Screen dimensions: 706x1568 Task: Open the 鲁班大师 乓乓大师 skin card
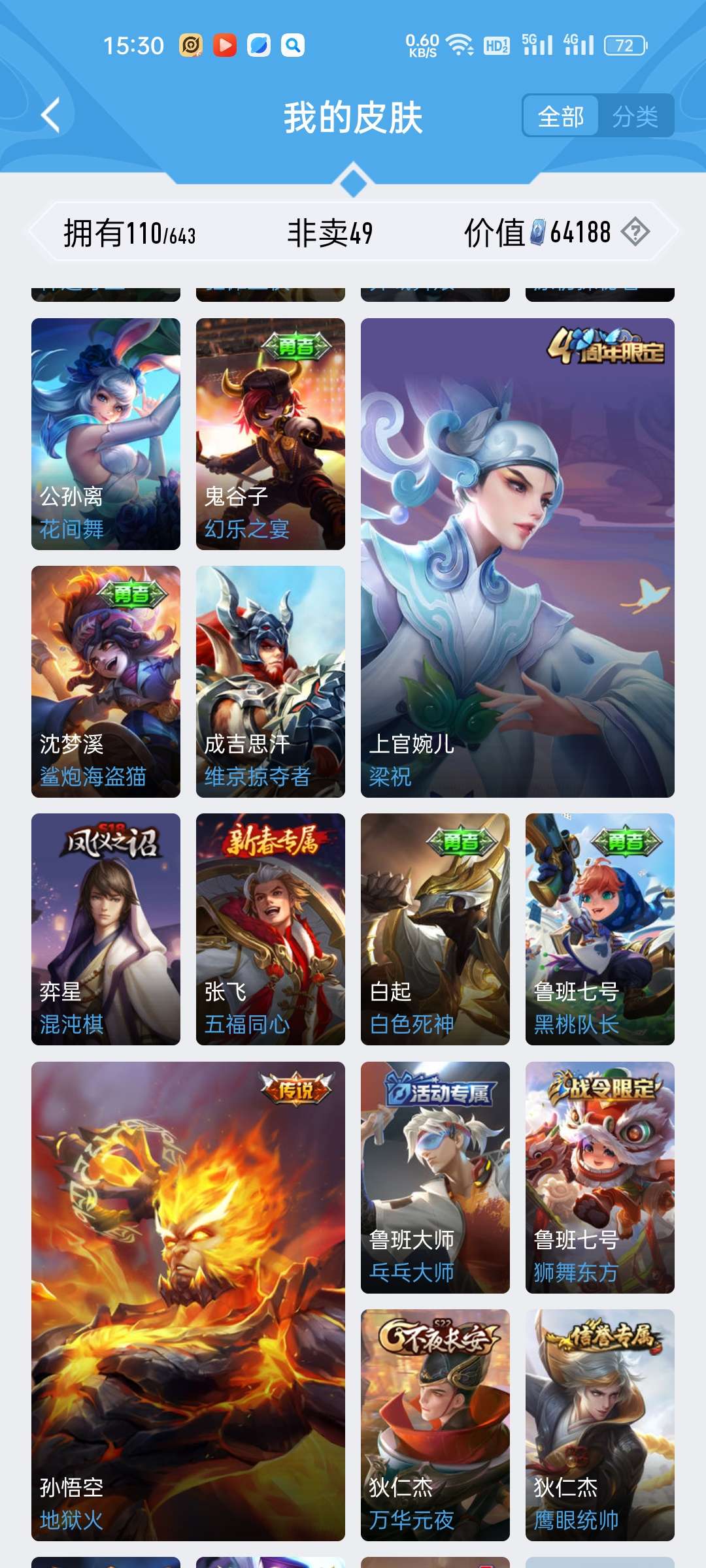tap(435, 1177)
